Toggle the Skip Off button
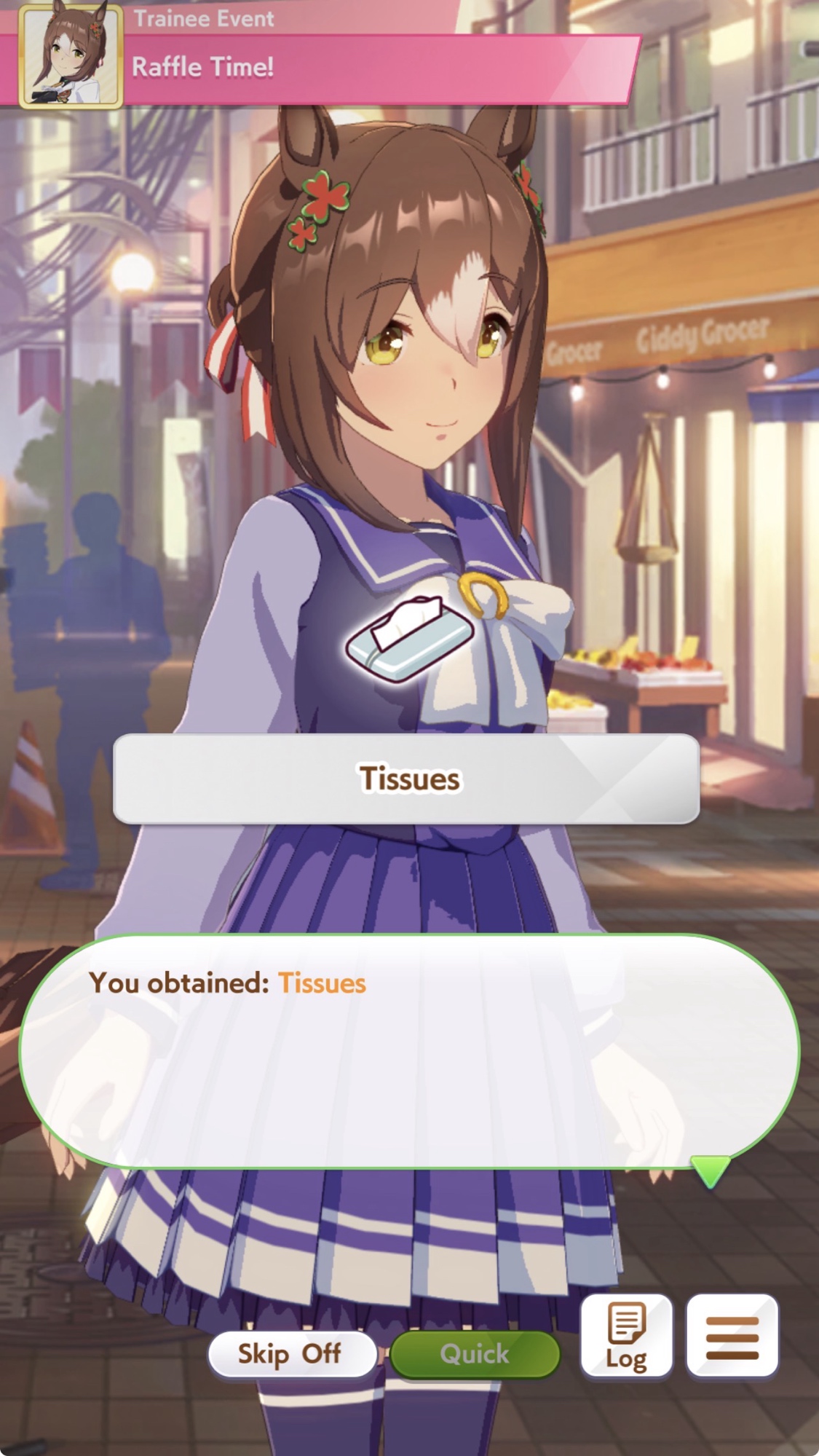Viewport: 819px width, 1456px height. click(291, 1354)
